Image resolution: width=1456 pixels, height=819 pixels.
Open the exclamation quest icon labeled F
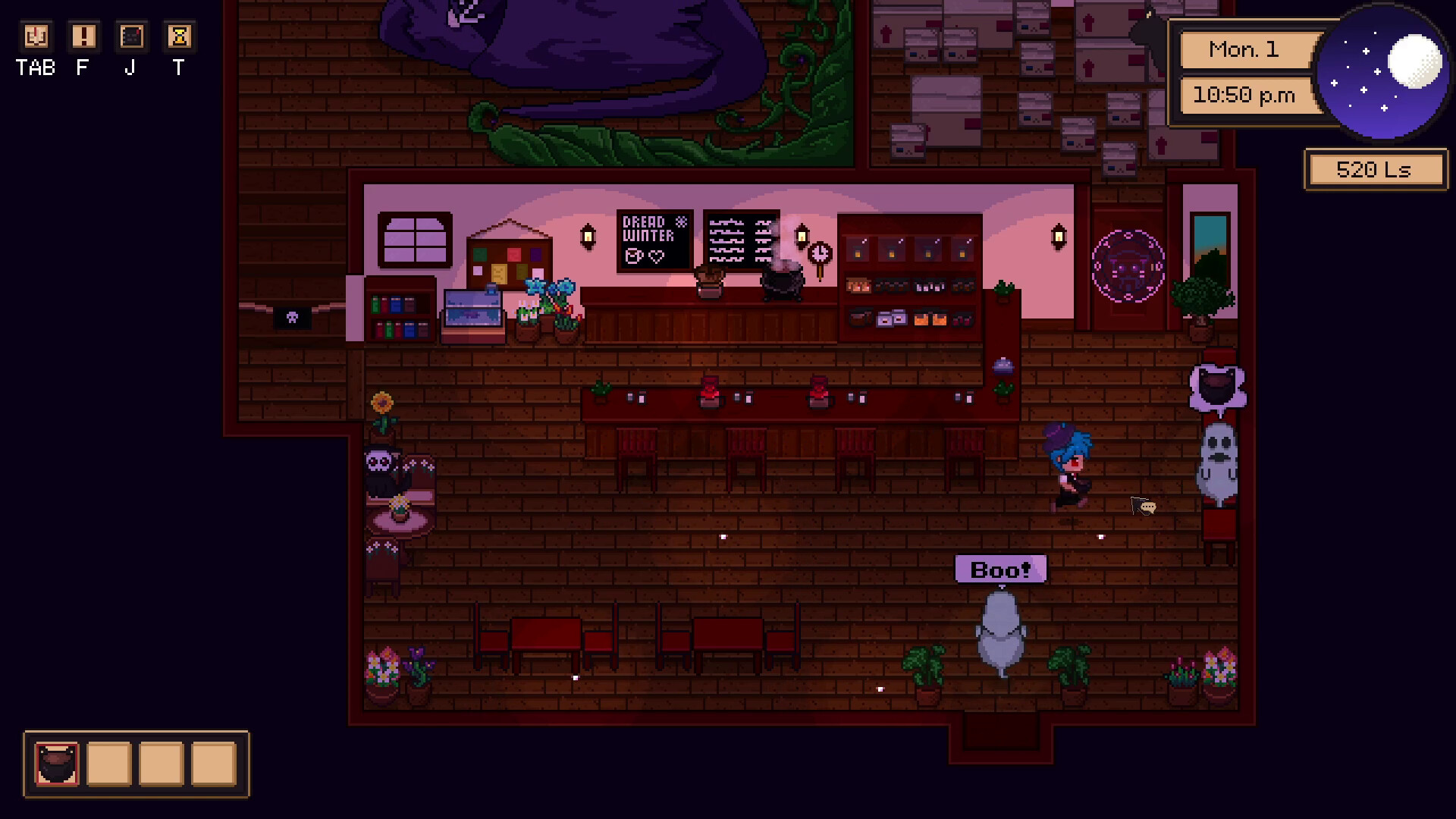(83, 36)
